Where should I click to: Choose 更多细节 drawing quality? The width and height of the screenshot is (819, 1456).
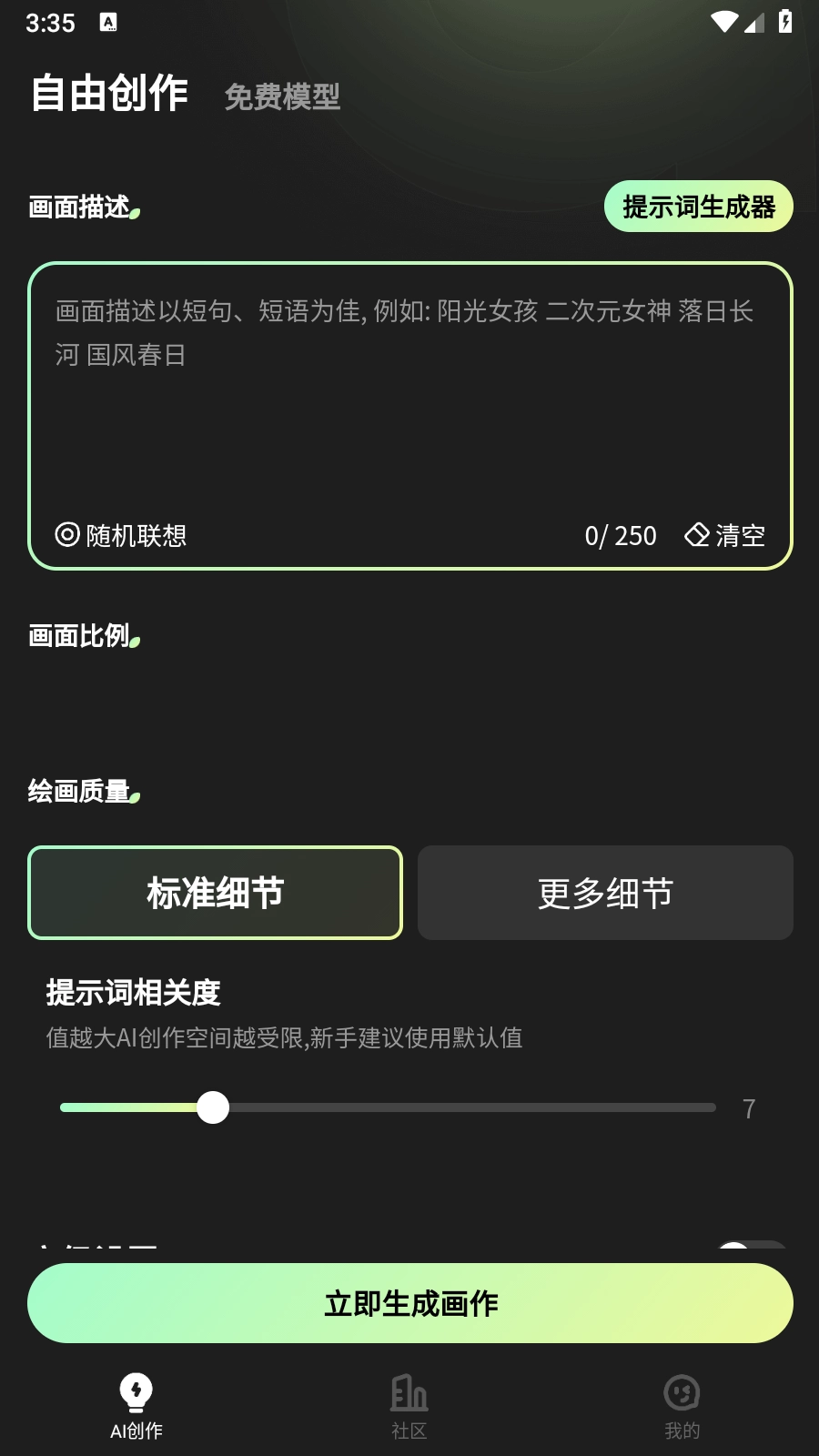click(605, 893)
